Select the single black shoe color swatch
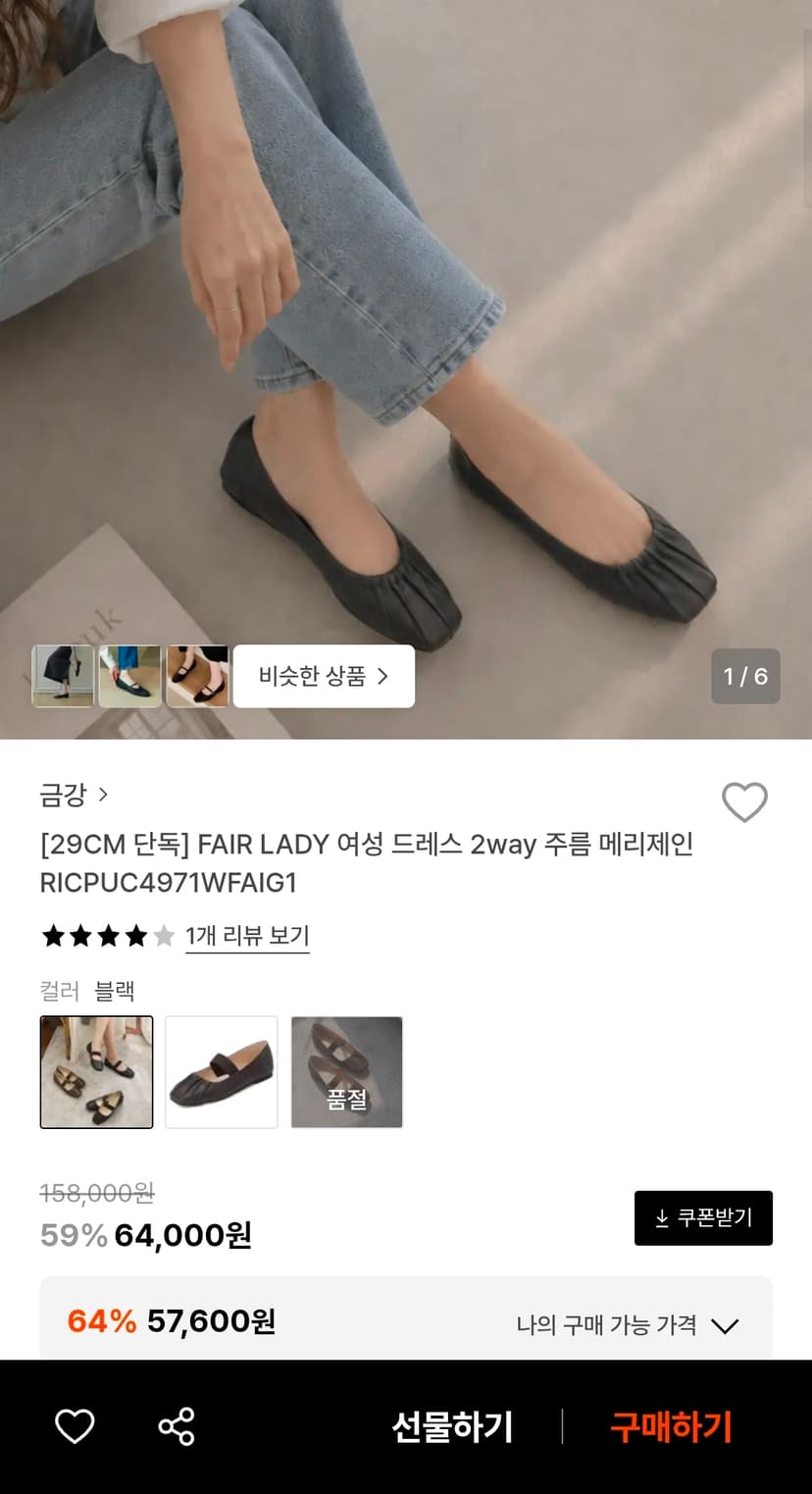The width and height of the screenshot is (812, 1494). (222, 1072)
